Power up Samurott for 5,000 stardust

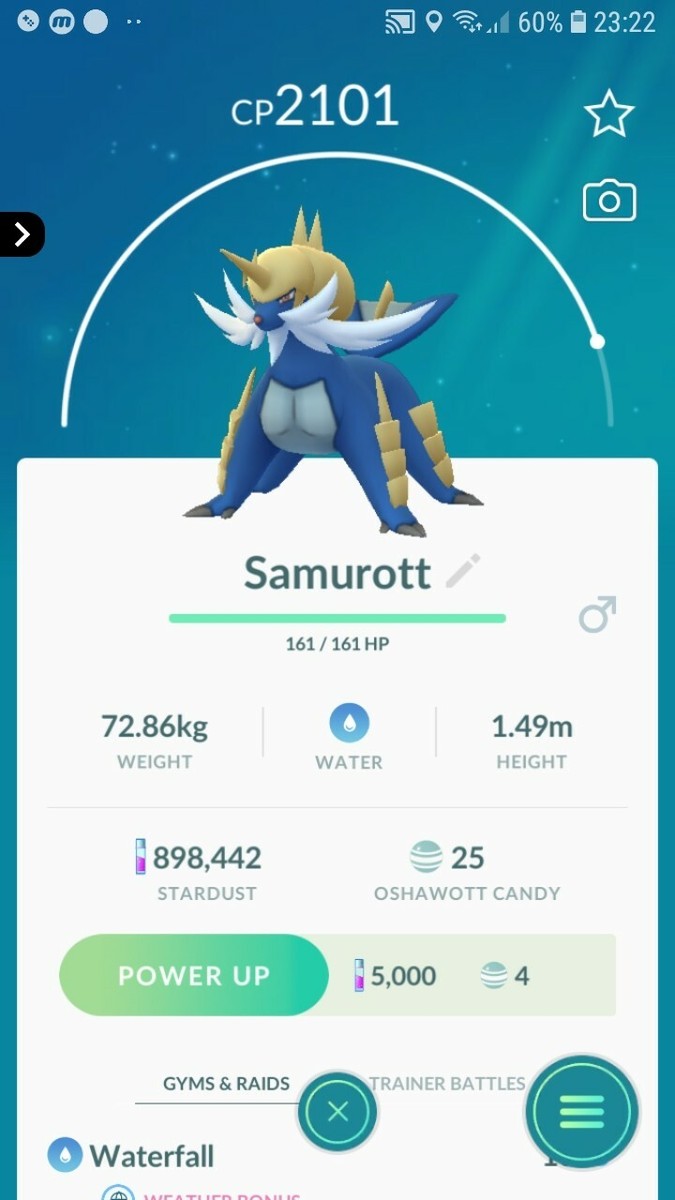[194, 975]
